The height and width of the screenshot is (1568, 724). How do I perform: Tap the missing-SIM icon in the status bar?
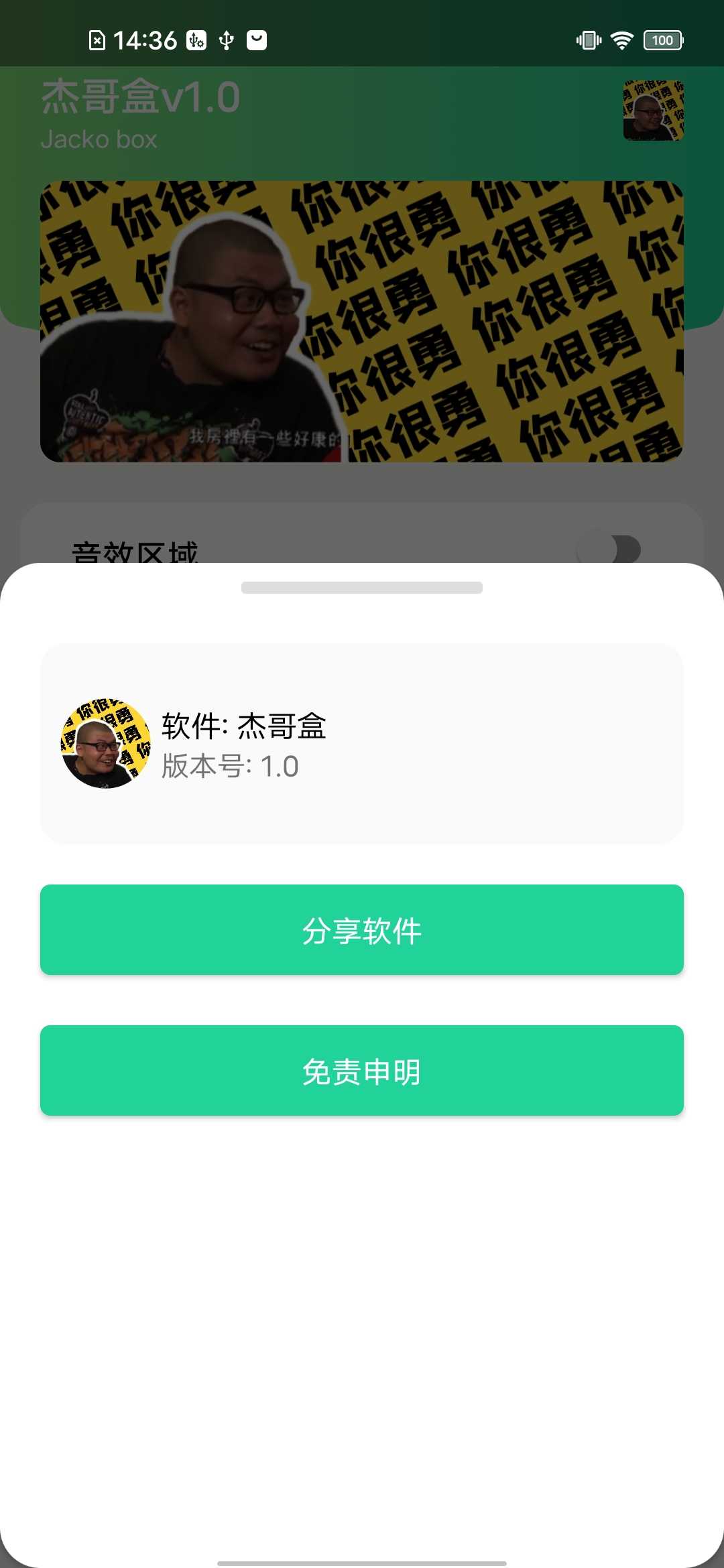click(98, 40)
